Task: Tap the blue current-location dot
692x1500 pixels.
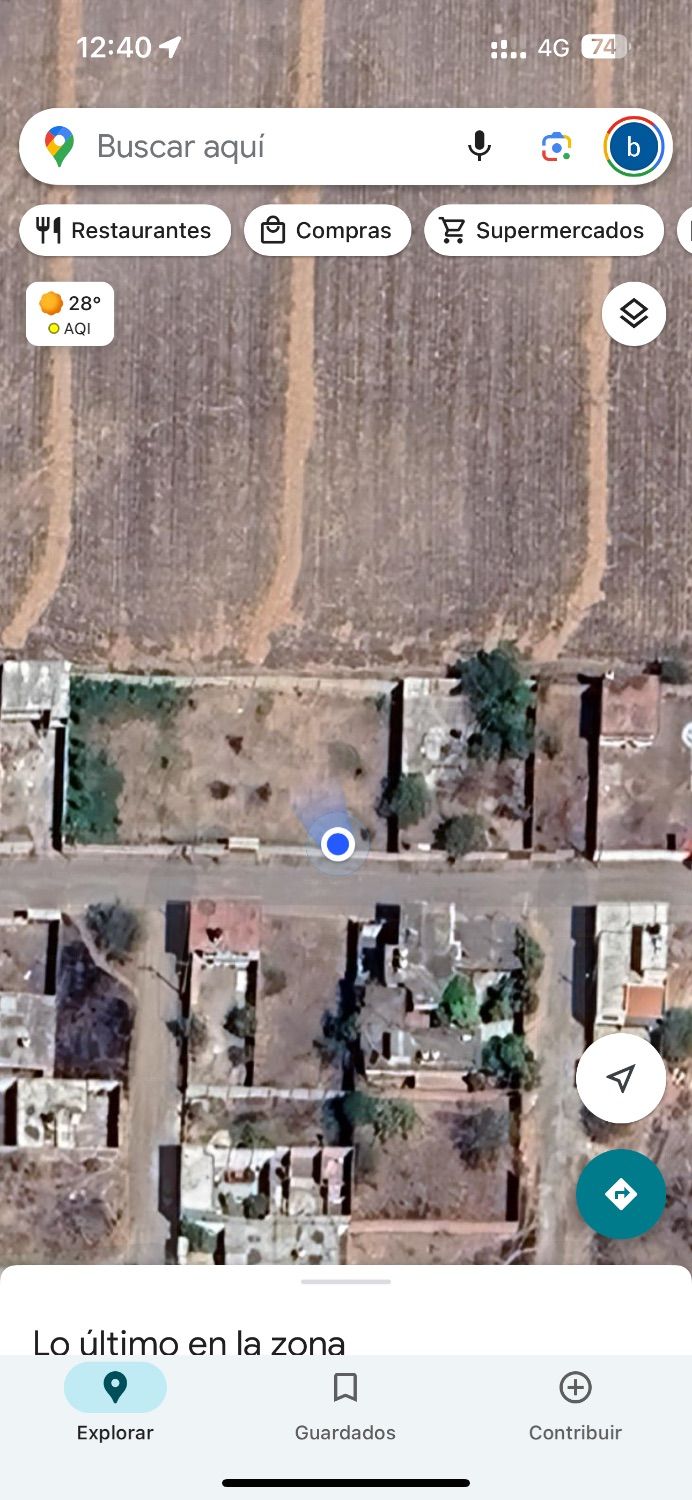Action: coord(338,845)
